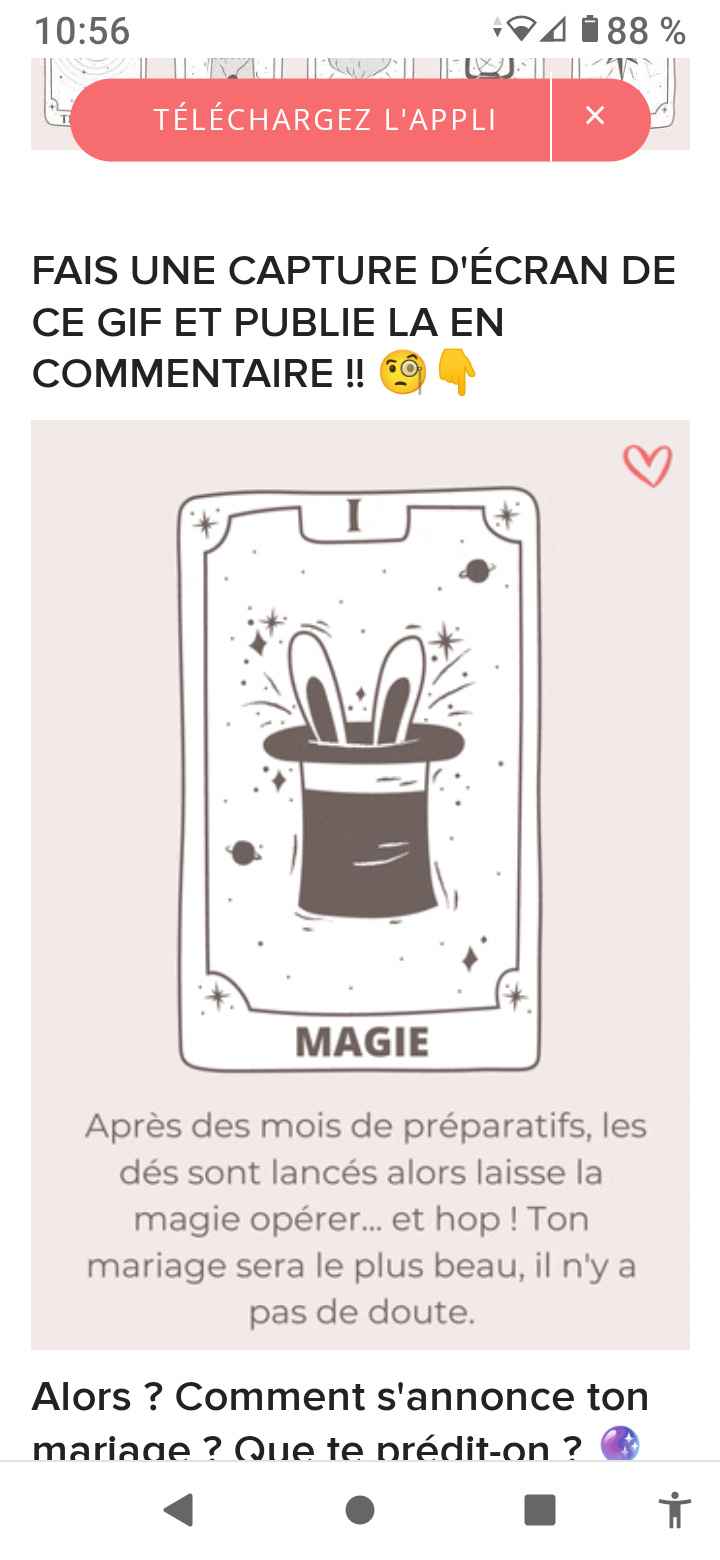Tap the TÉLÉCHARGEZ L'APPLI button
This screenshot has width=720, height=1560.
click(327, 117)
